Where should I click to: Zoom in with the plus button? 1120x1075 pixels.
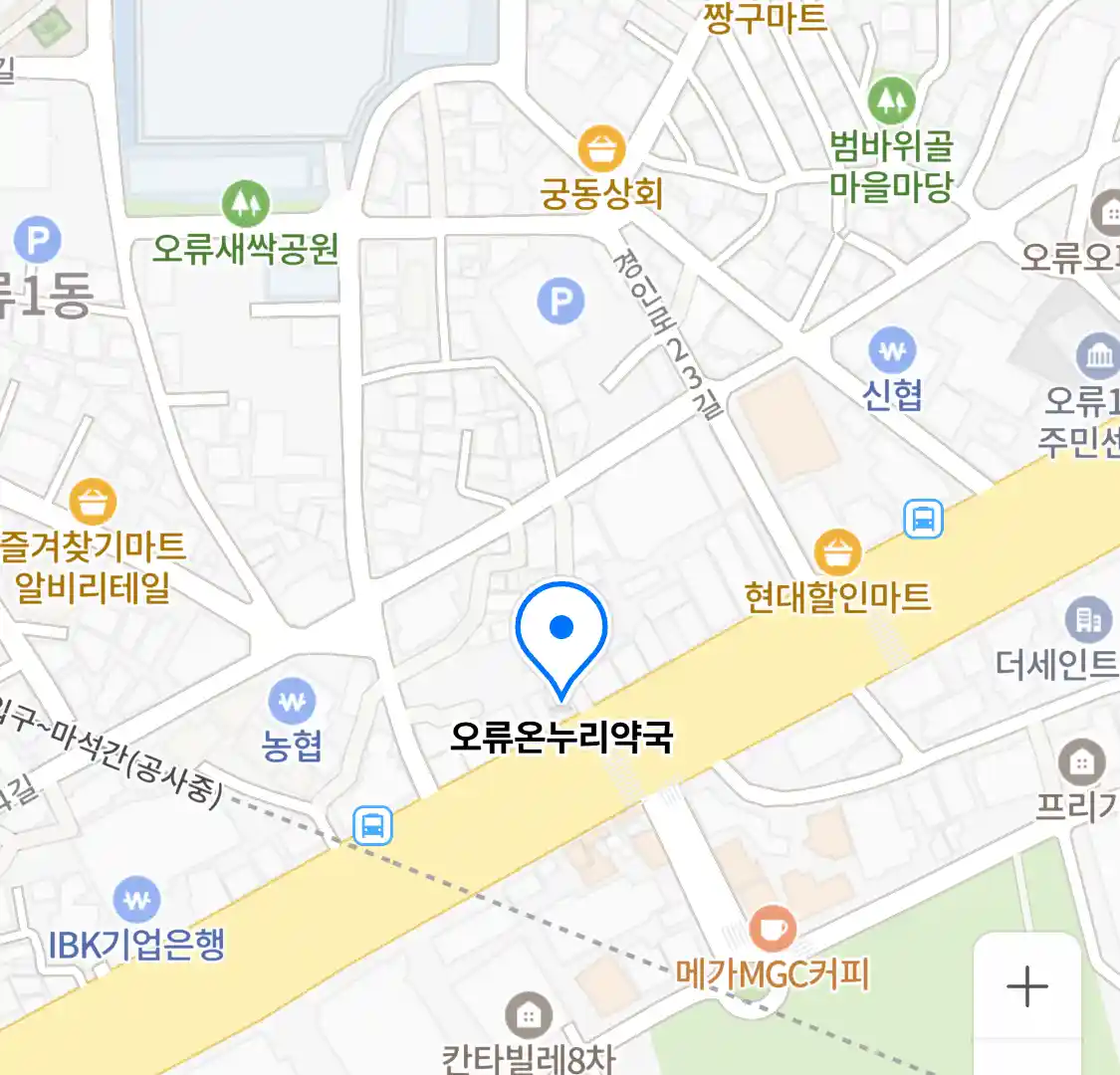1026,986
